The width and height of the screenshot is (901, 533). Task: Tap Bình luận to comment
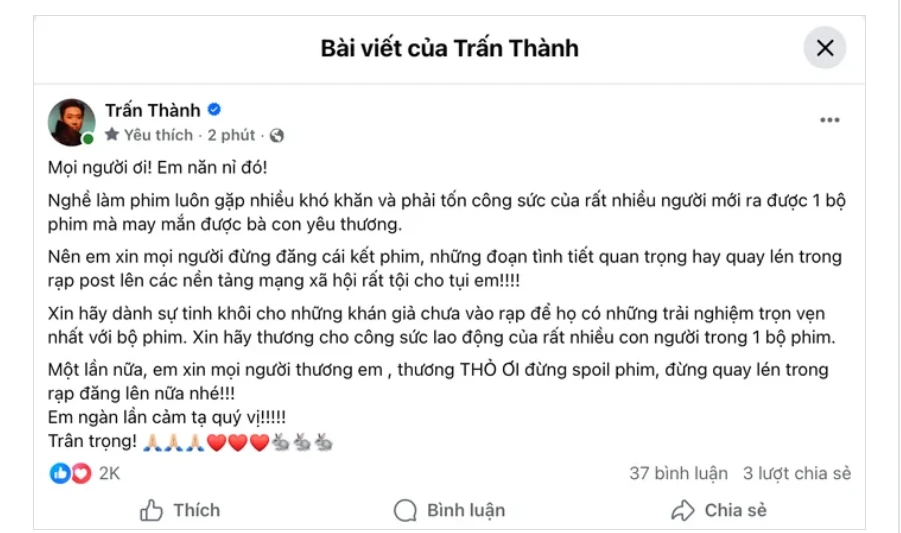[449, 510]
